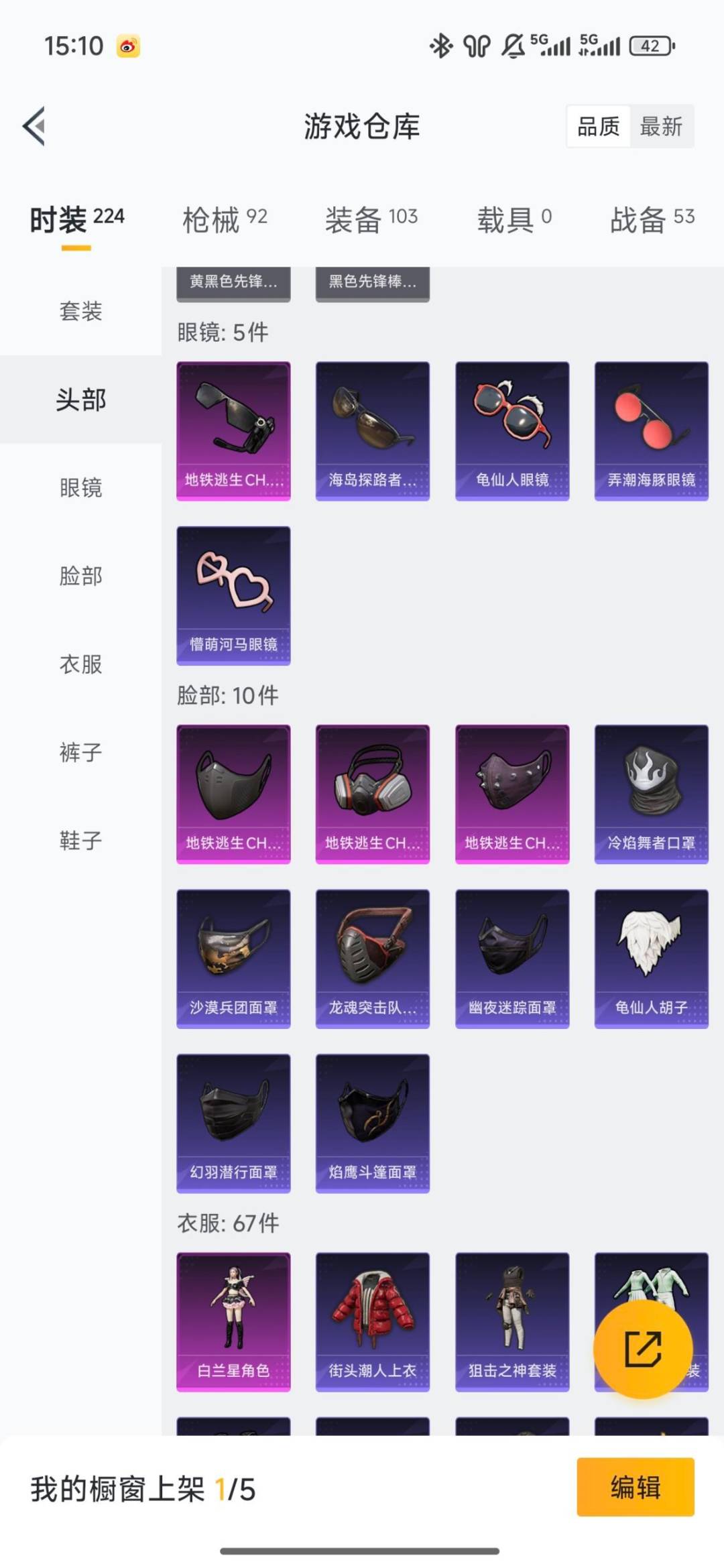Jump to the 鞋子 section in sidebar
The width and height of the screenshot is (724, 1568).
[80, 839]
